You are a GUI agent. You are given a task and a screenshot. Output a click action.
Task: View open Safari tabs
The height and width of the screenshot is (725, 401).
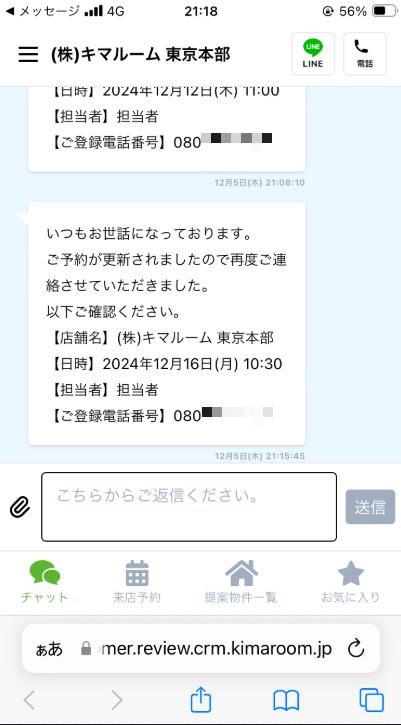(371, 700)
